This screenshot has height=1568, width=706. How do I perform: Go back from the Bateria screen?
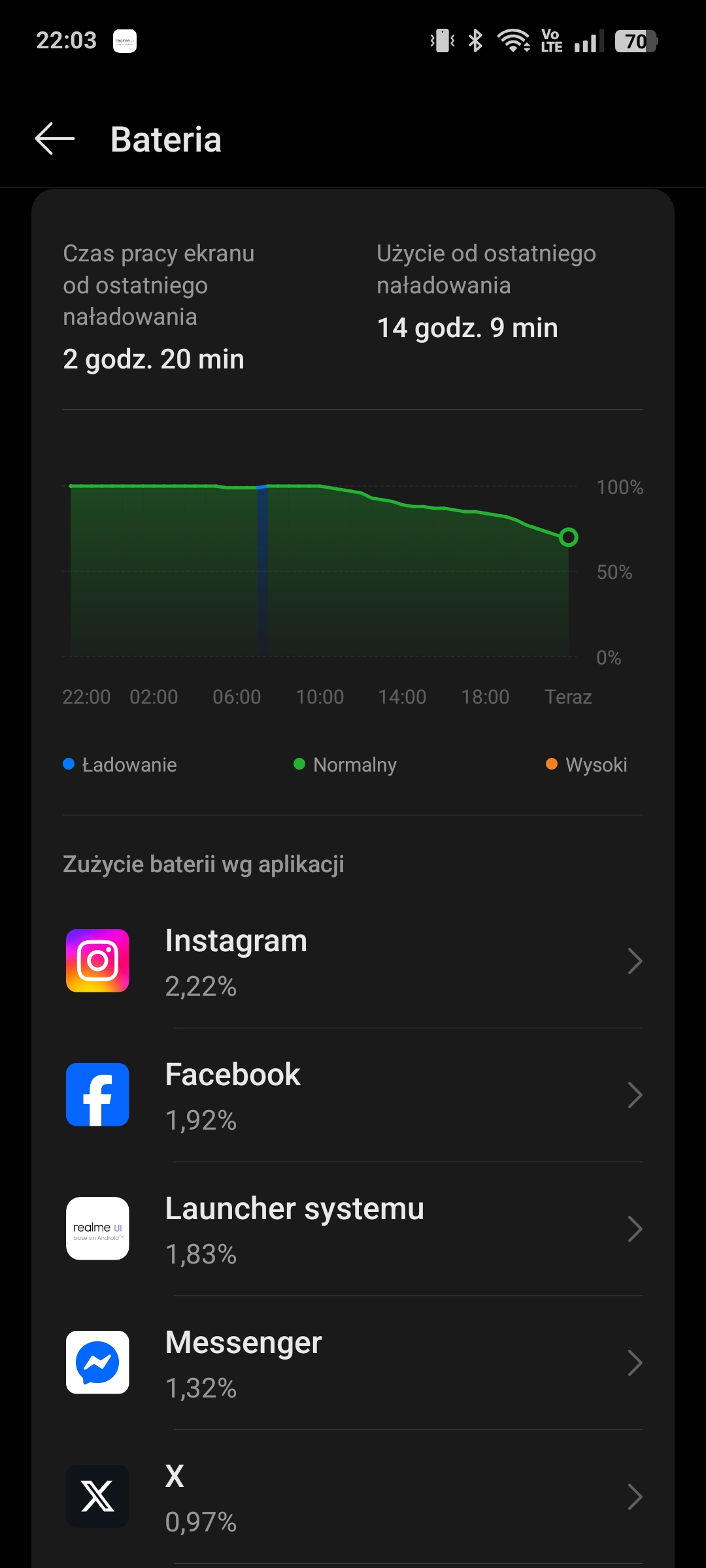55,139
